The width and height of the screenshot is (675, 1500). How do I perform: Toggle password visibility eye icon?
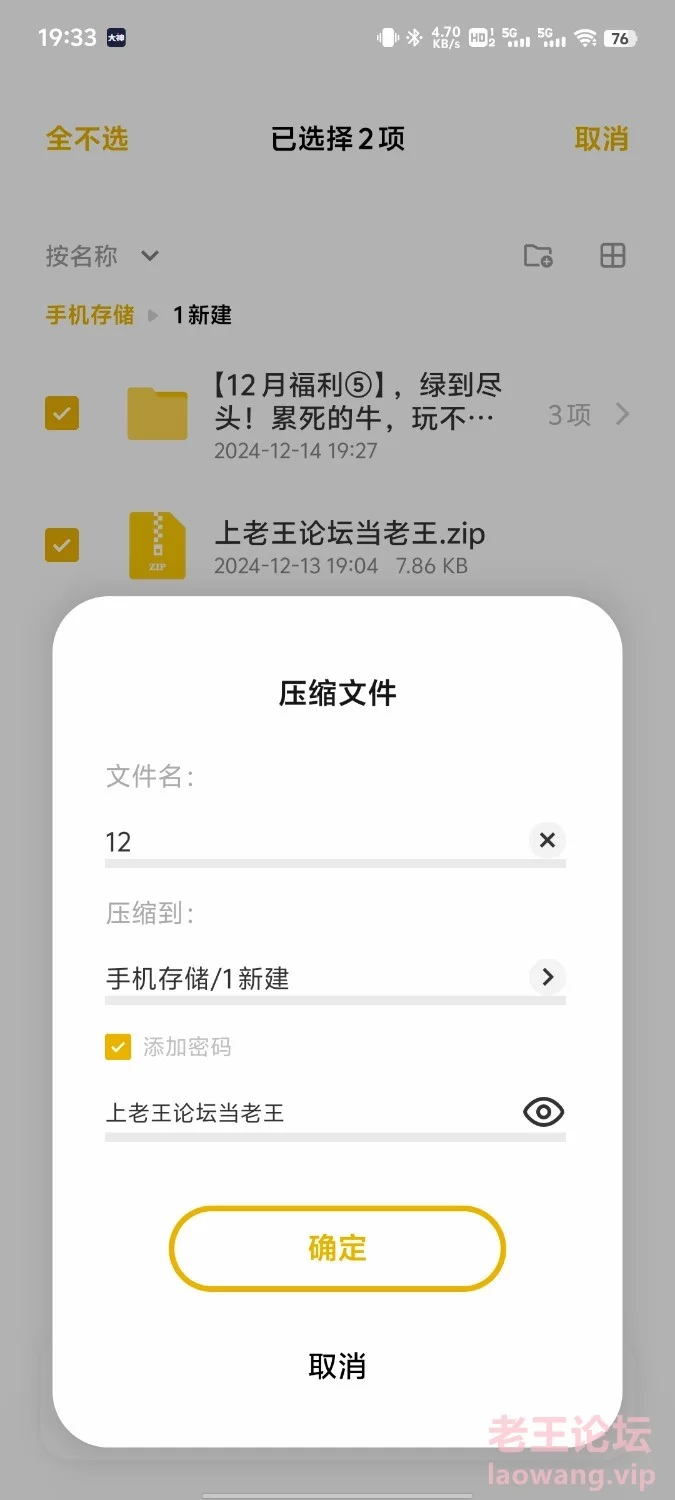544,1112
